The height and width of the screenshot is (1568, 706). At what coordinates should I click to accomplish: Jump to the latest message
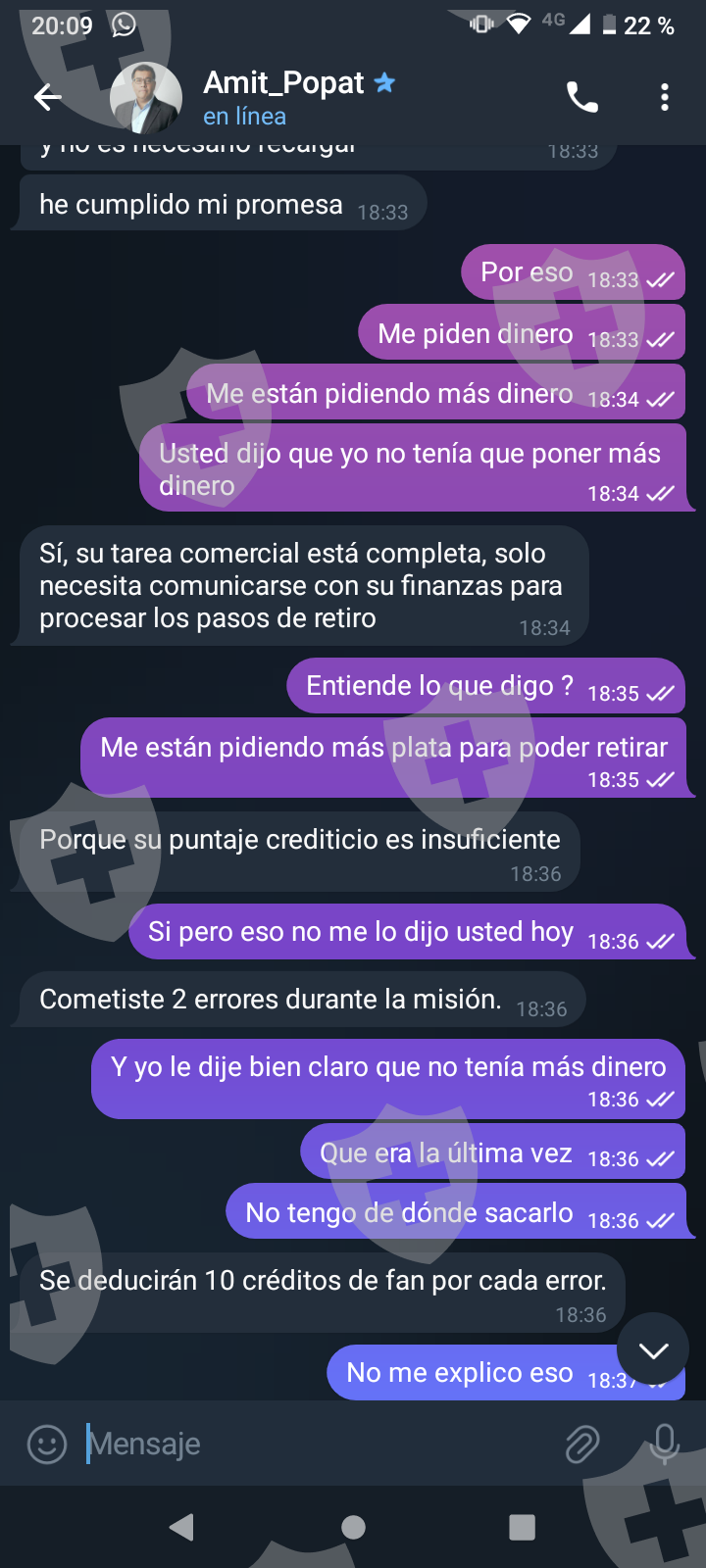pyautogui.click(x=653, y=1351)
